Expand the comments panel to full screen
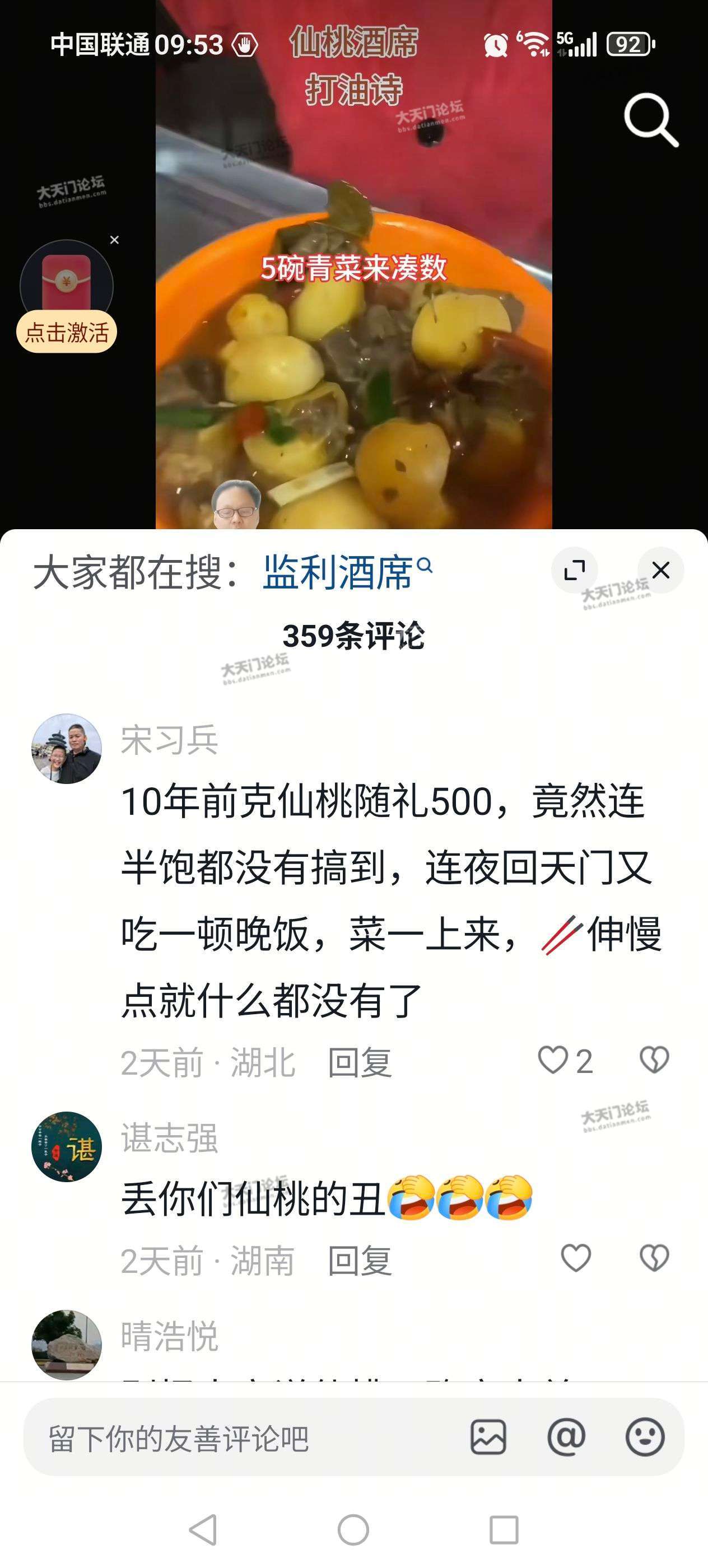708x1568 pixels. (x=574, y=570)
